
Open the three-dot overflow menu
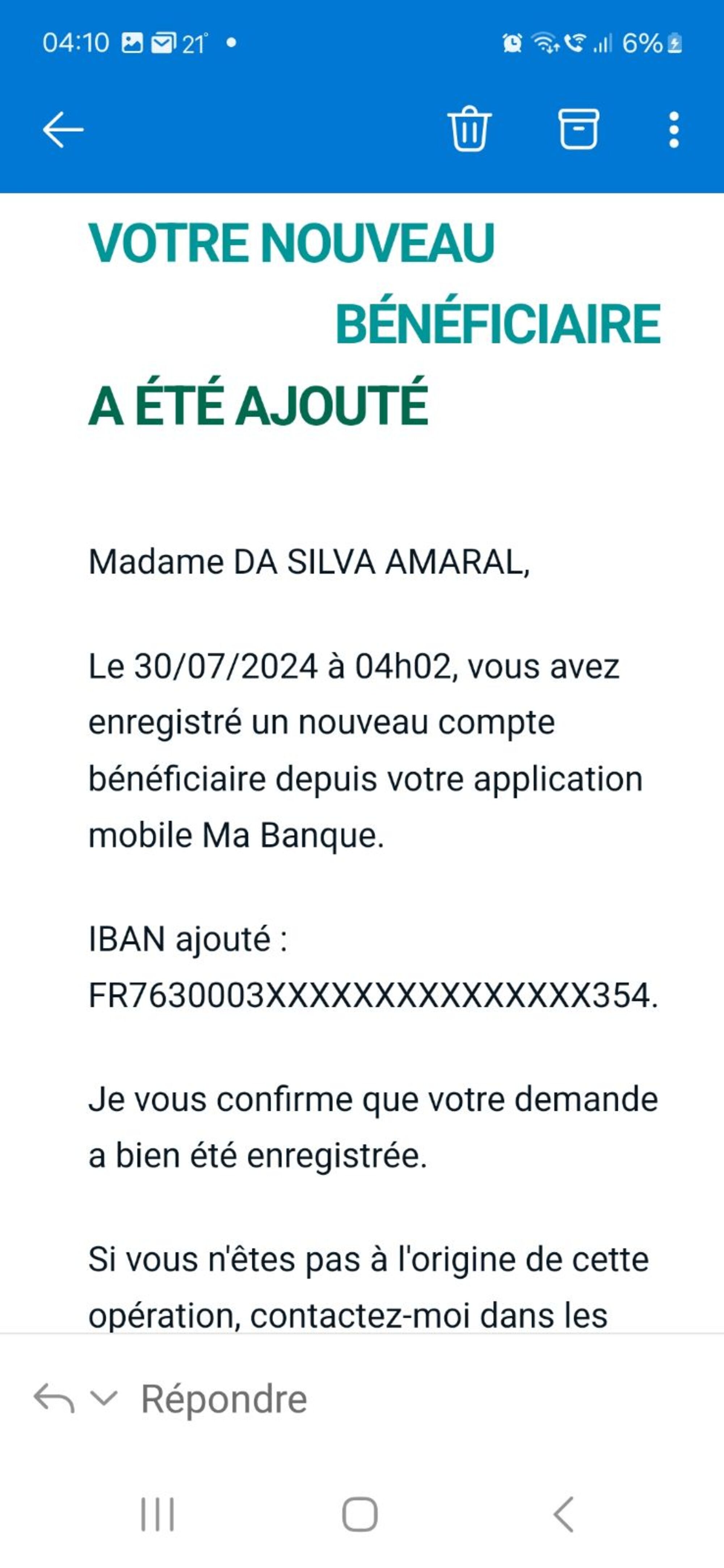click(673, 129)
